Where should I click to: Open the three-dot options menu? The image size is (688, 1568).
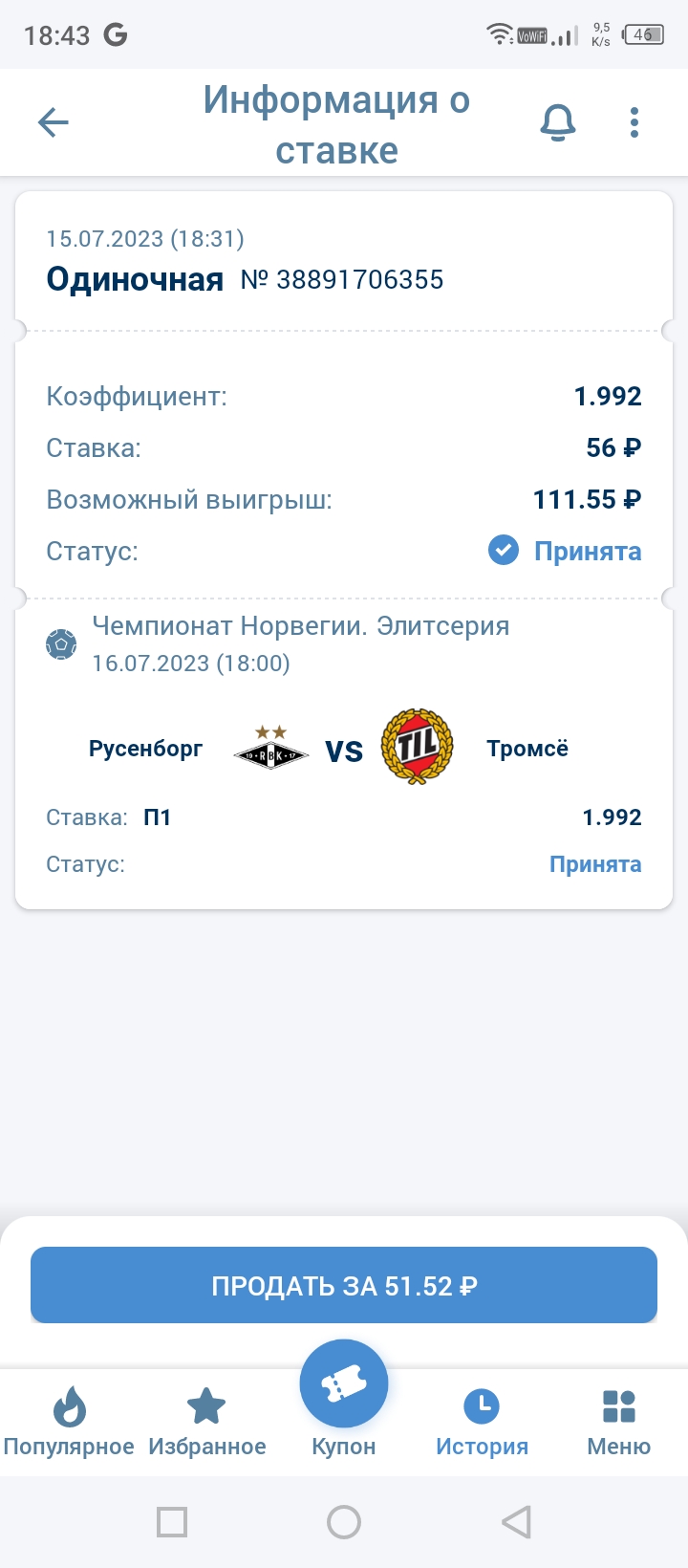(634, 122)
